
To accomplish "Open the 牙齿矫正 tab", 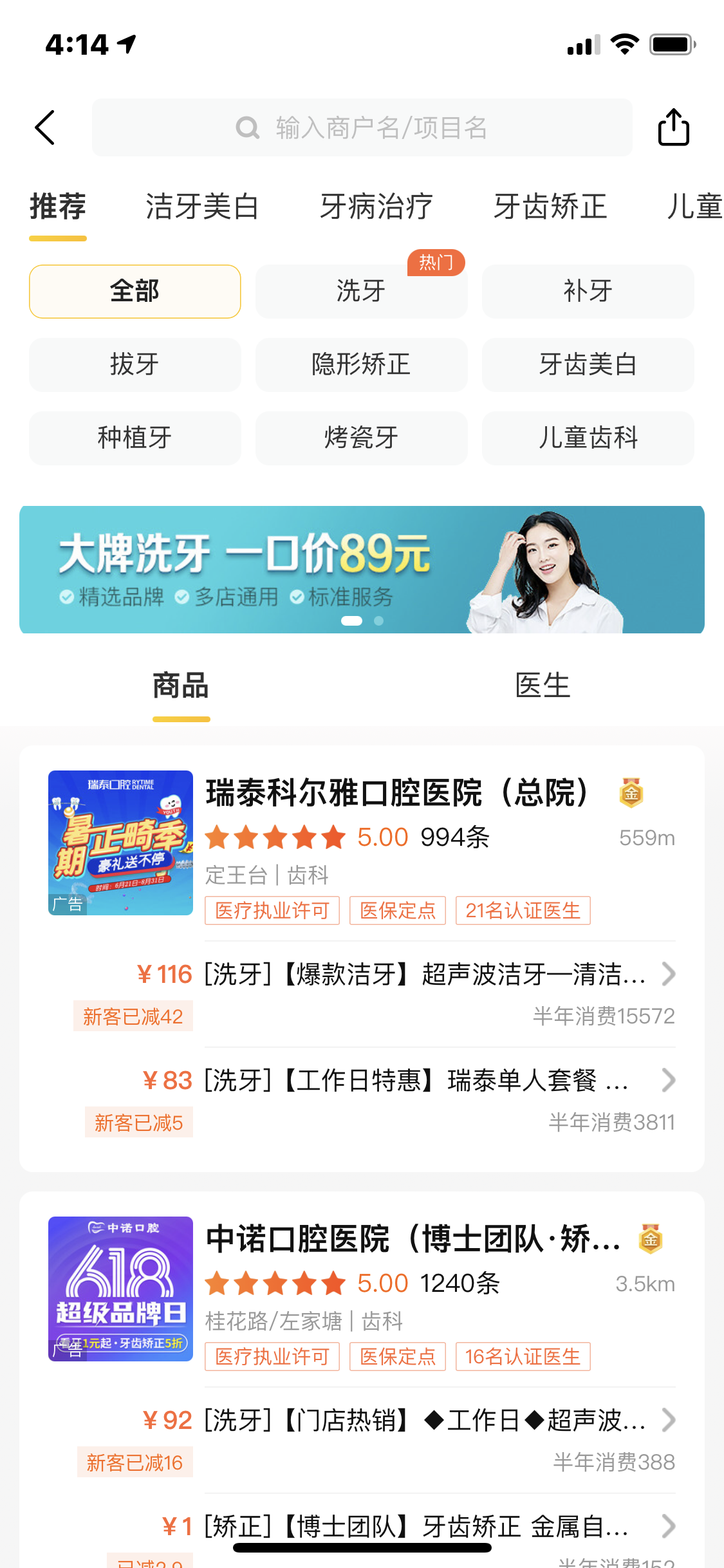I will (x=550, y=207).
